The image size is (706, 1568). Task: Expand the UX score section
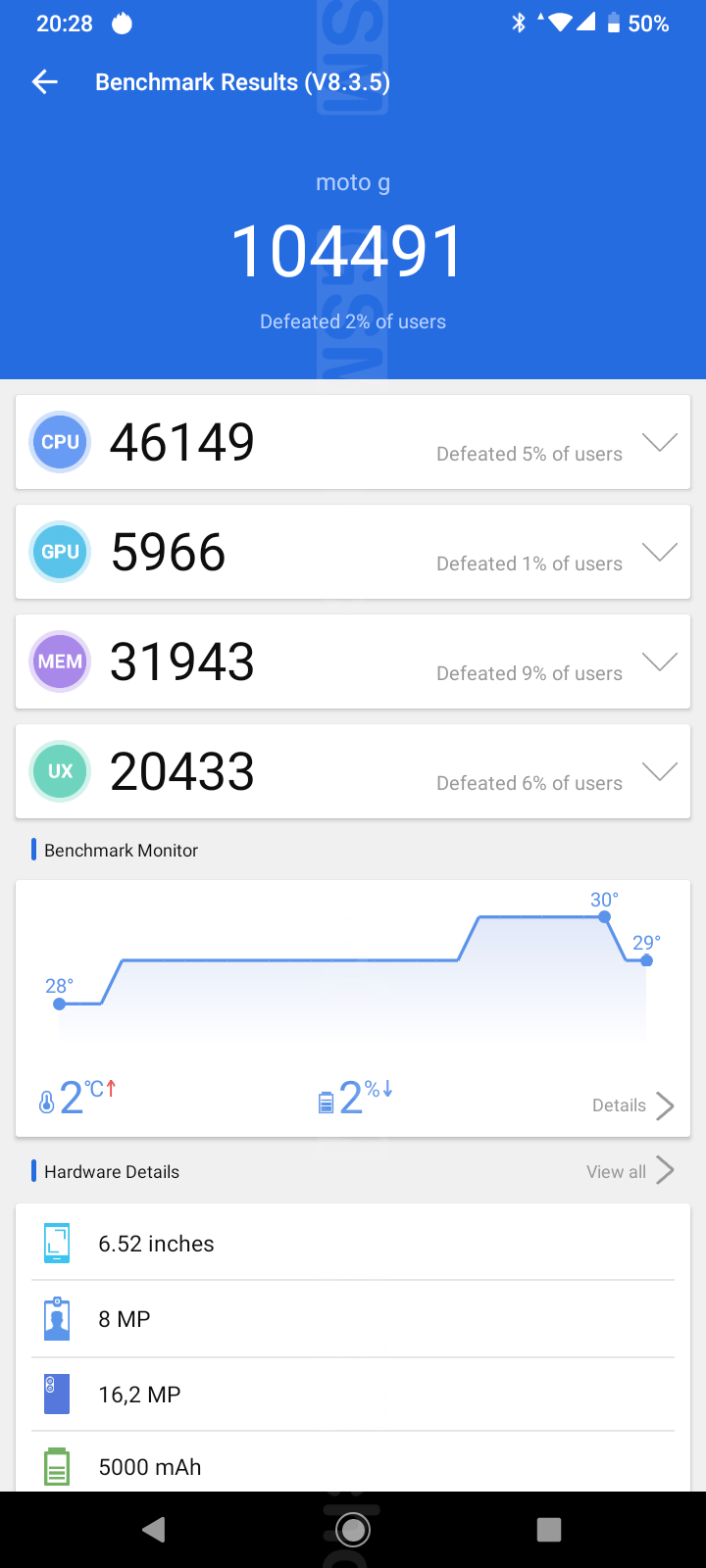coord(660,772)
